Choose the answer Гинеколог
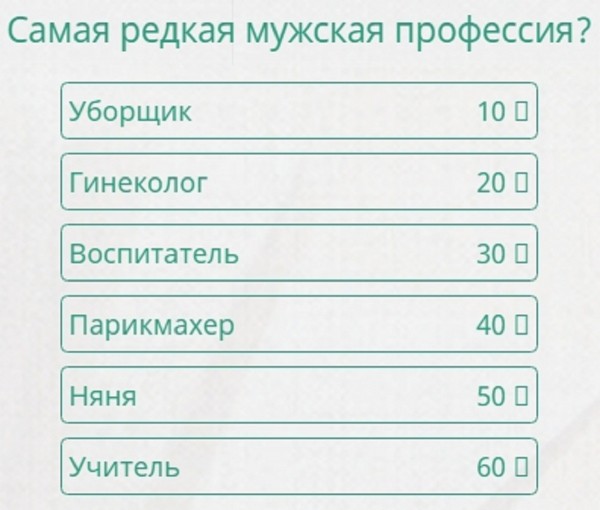600x510 pixels. point(299,182)
